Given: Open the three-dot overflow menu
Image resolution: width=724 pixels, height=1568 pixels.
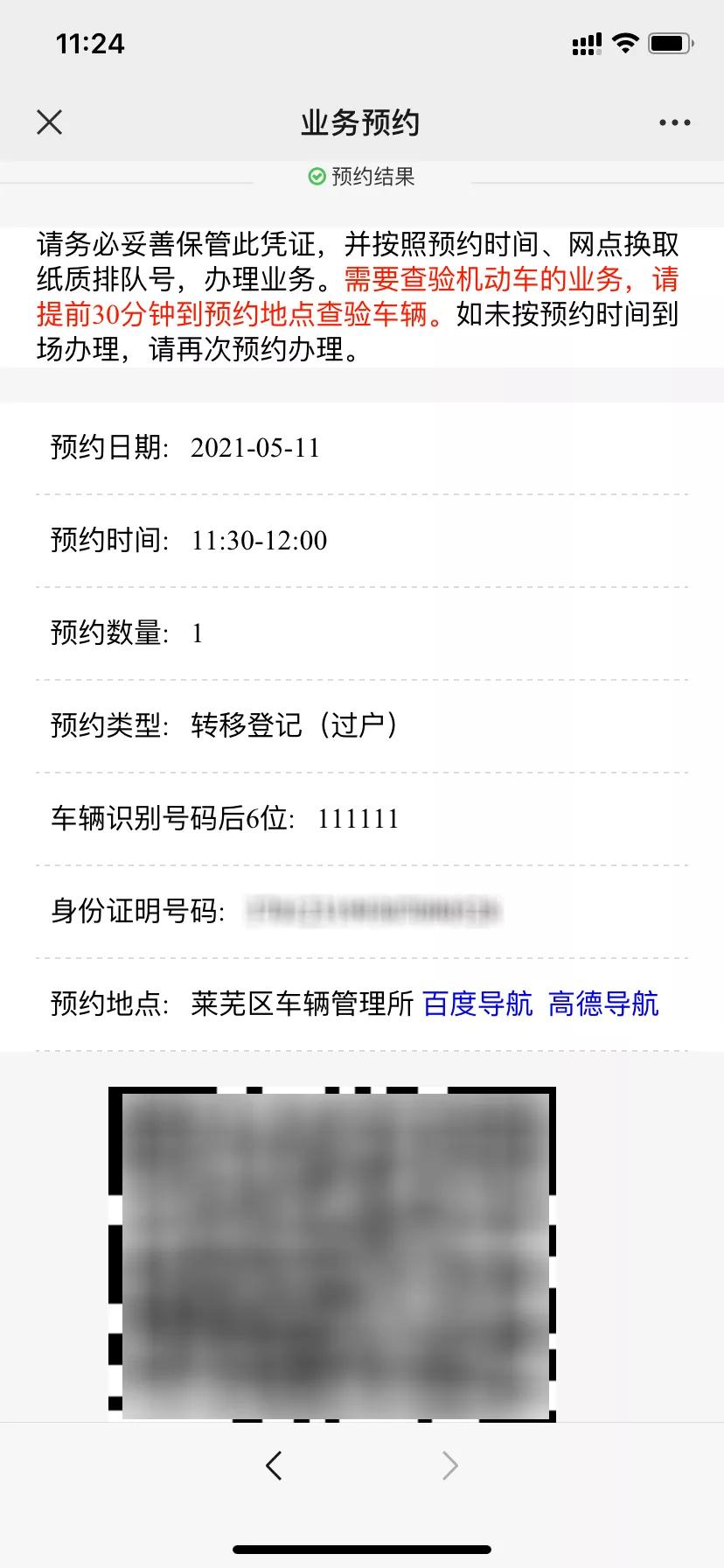Looking at the screenshot, I should (674, 122).
